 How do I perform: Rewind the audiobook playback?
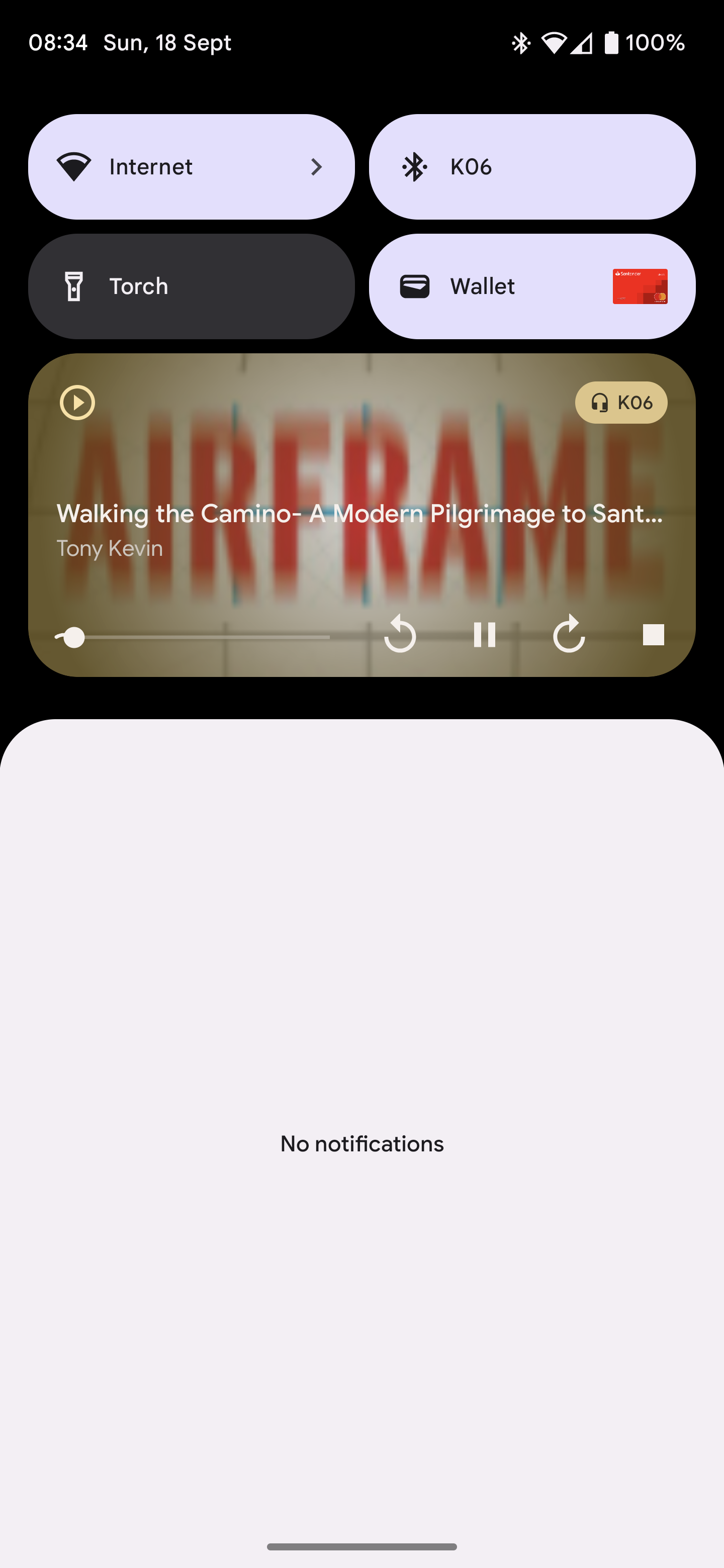point(400,635)
